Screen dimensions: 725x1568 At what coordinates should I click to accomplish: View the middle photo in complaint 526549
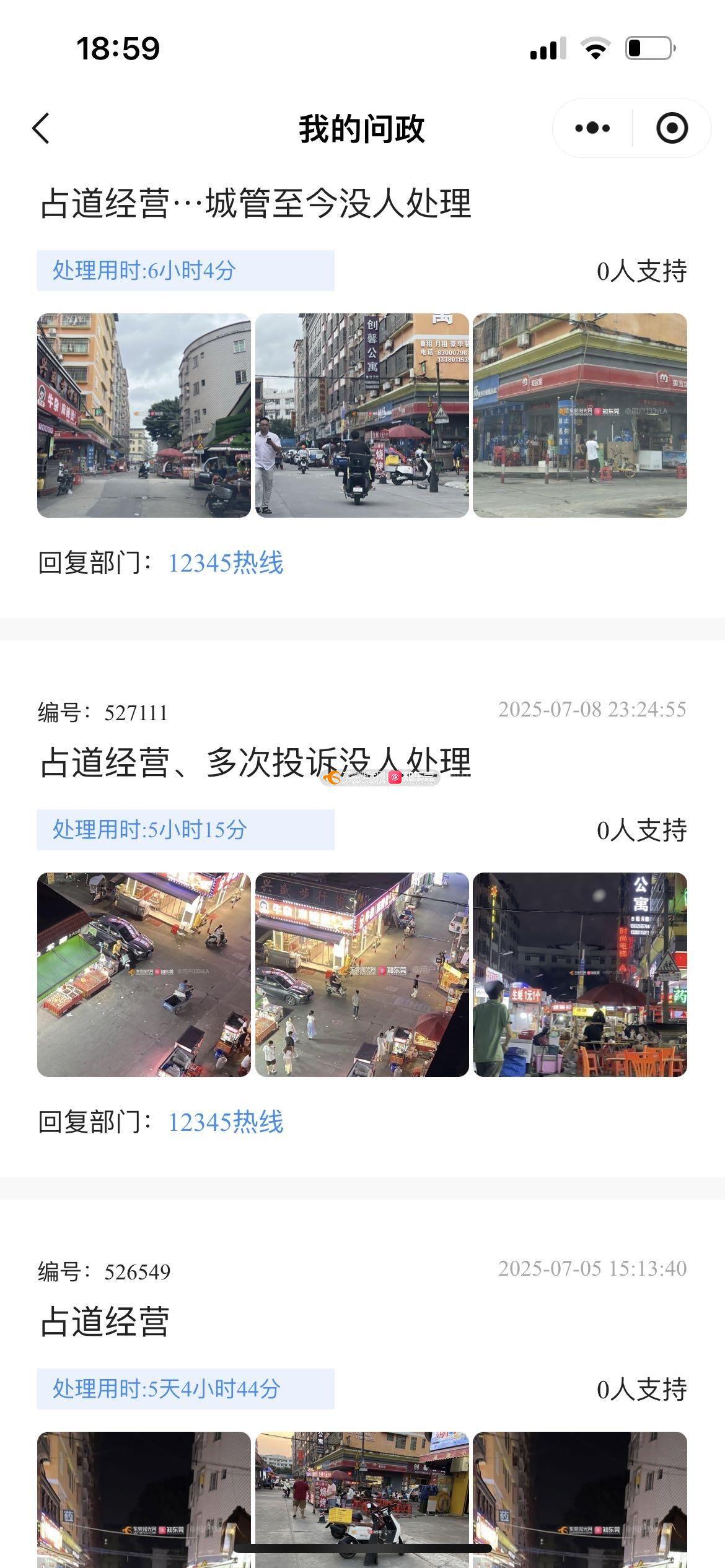pos(362,1499)
